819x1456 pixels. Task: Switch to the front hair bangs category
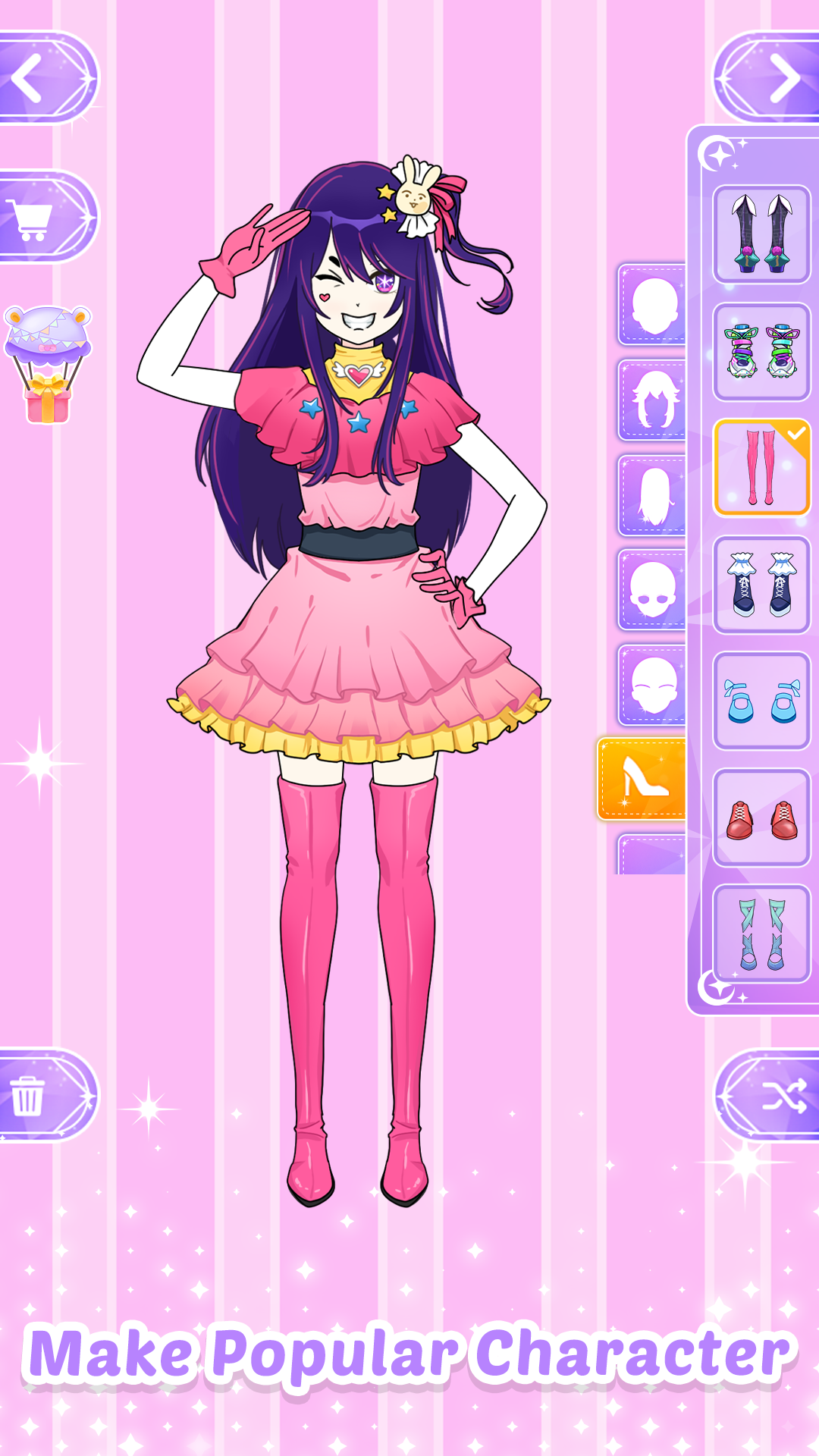click(x=654, y=400)
